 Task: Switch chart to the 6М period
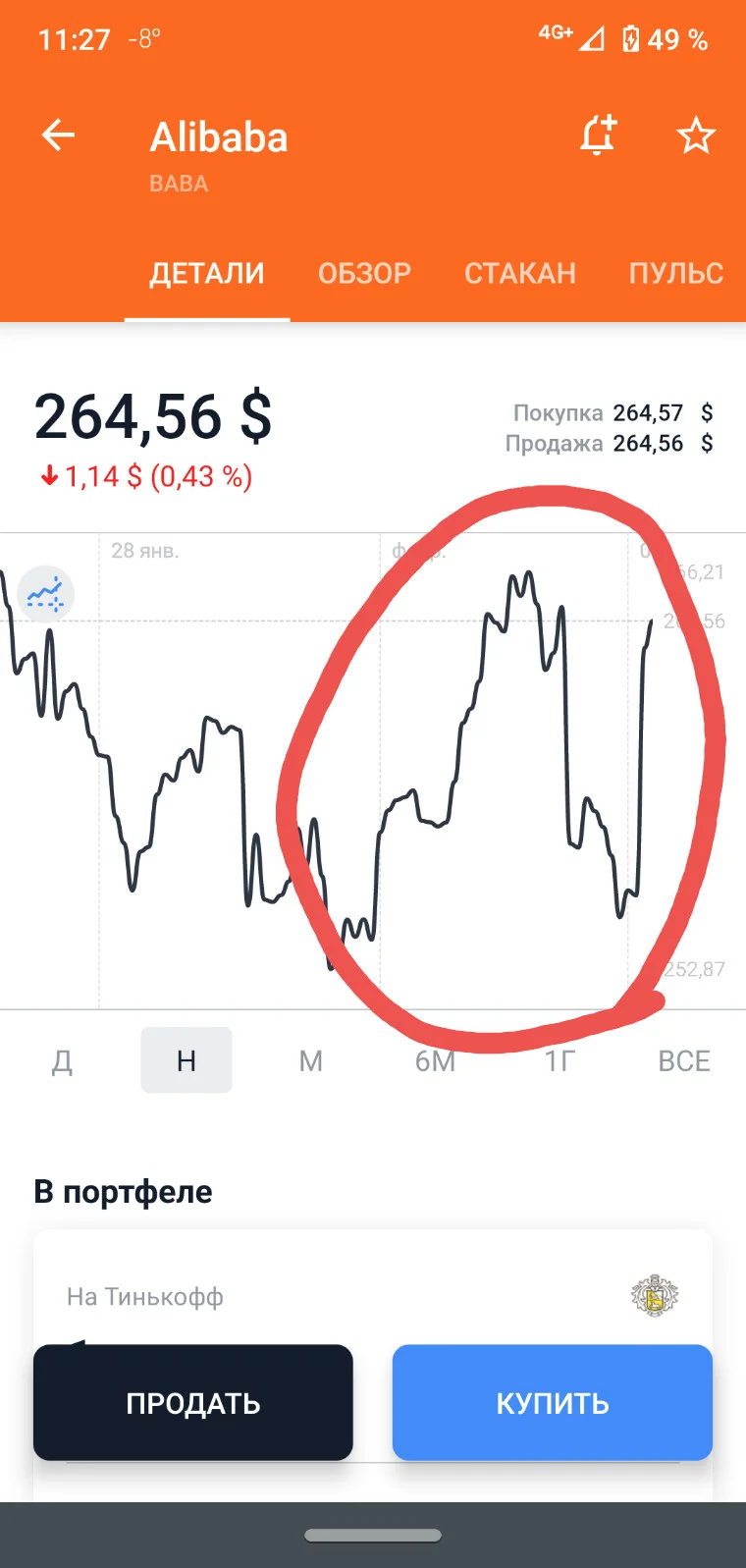(x=435, y=1060)
